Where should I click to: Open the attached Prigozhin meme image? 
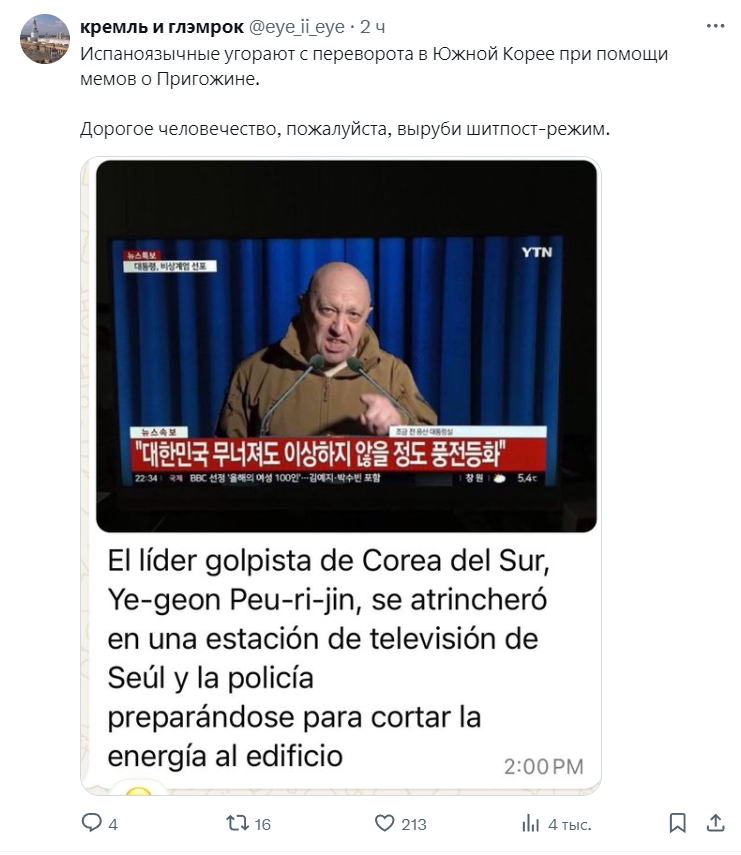(340, 475)
